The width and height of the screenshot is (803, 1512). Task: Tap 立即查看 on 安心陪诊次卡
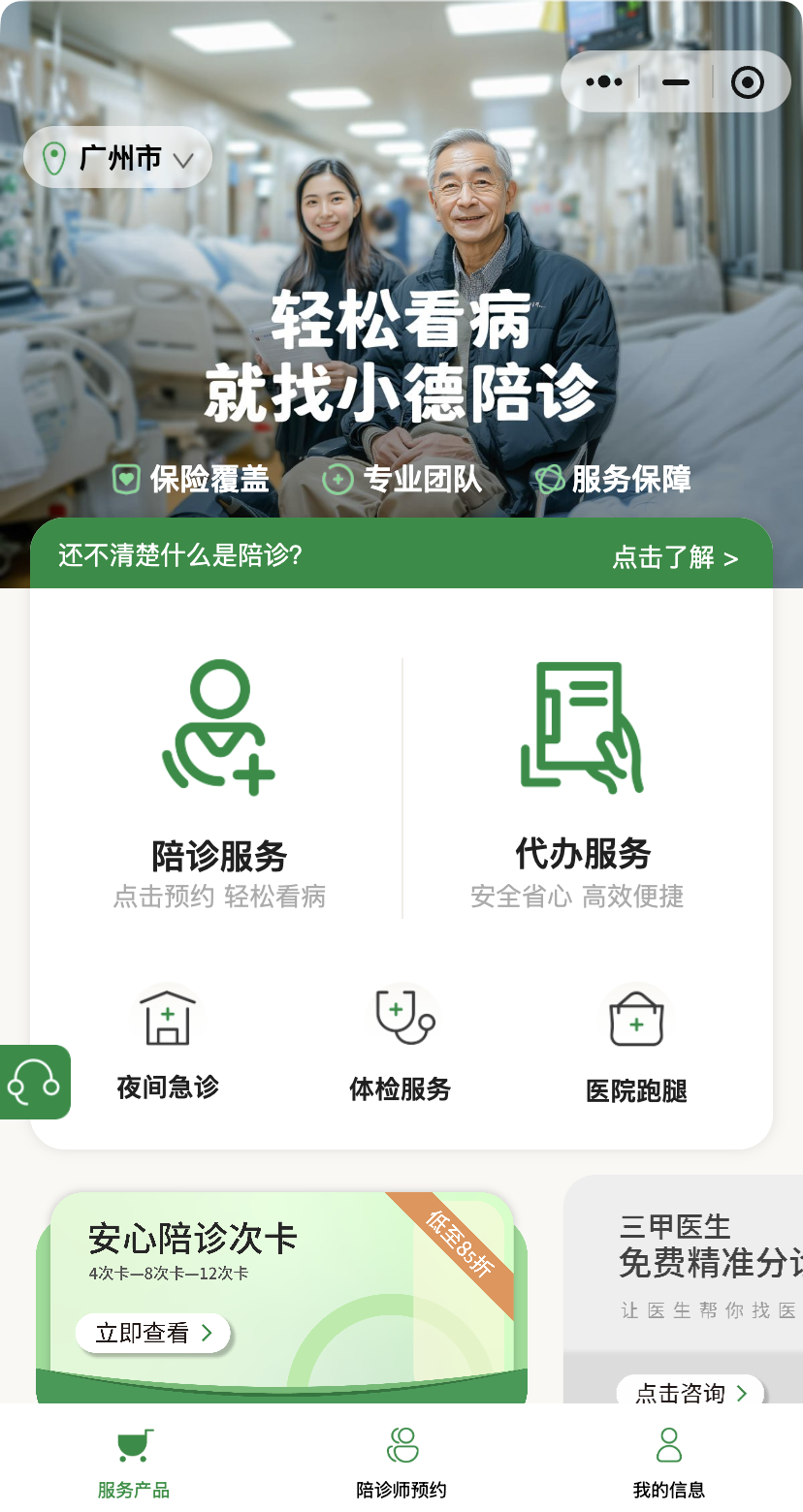click(x=152, y=1333)
